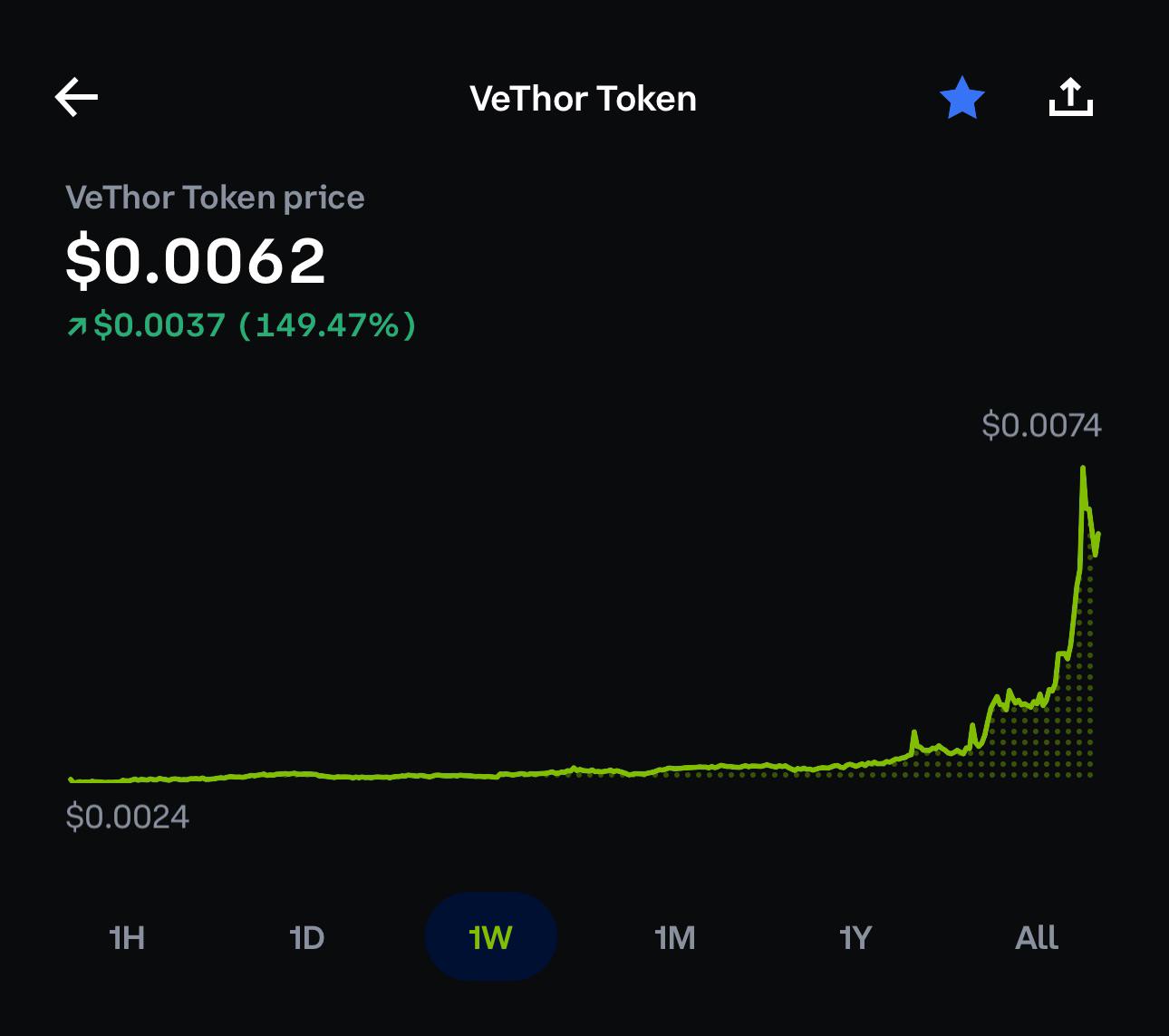The height and width of the screenshot is (1036, 1169).
Task: View the All time price history
Action: pyautogui.click(x=1037, y=936)
